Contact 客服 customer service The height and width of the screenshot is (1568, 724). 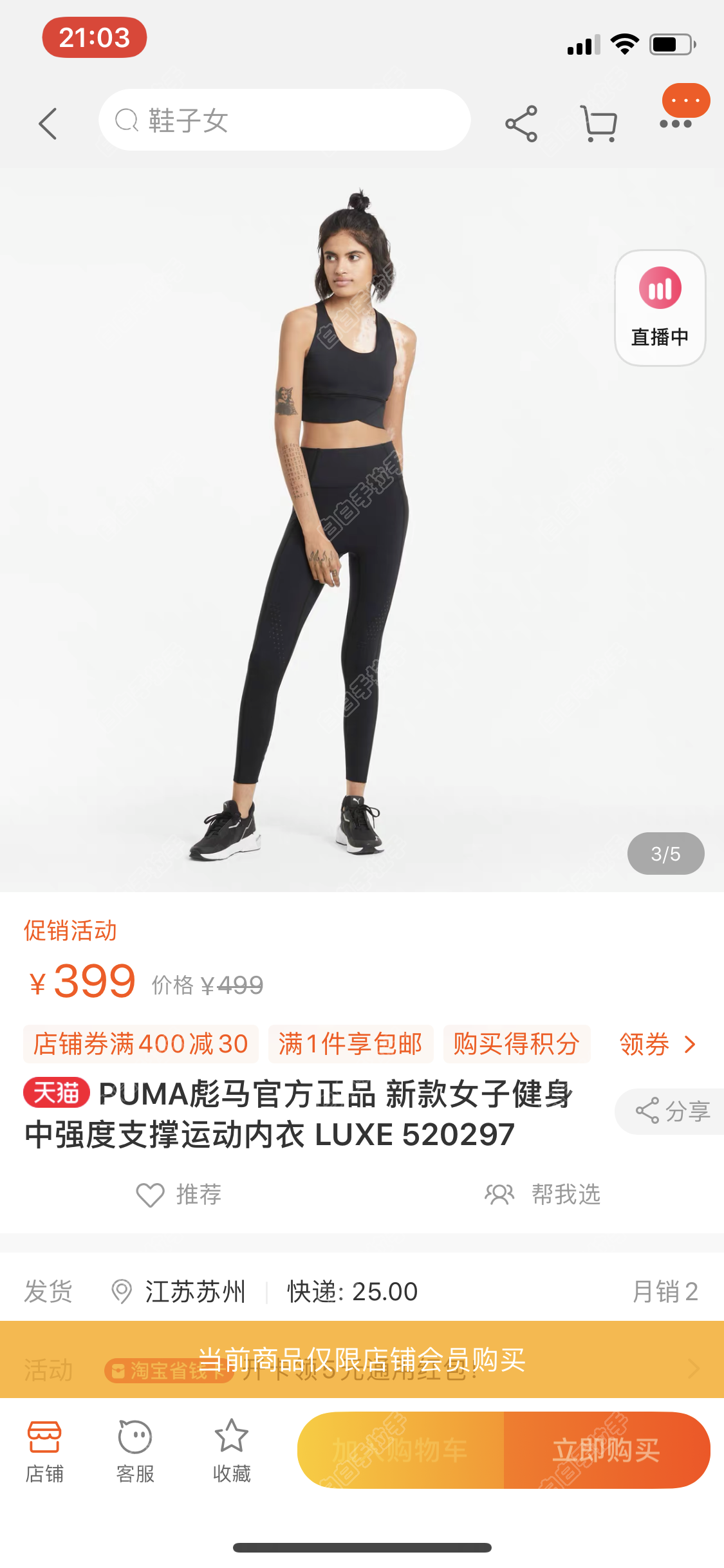pos(135,1451)
